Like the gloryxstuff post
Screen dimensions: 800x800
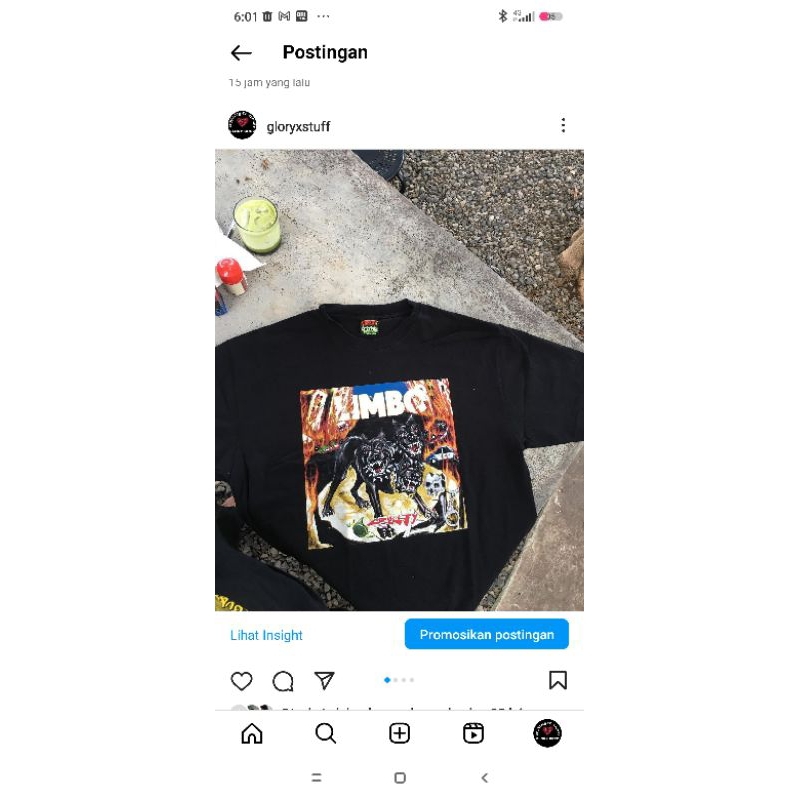point(242,681)
